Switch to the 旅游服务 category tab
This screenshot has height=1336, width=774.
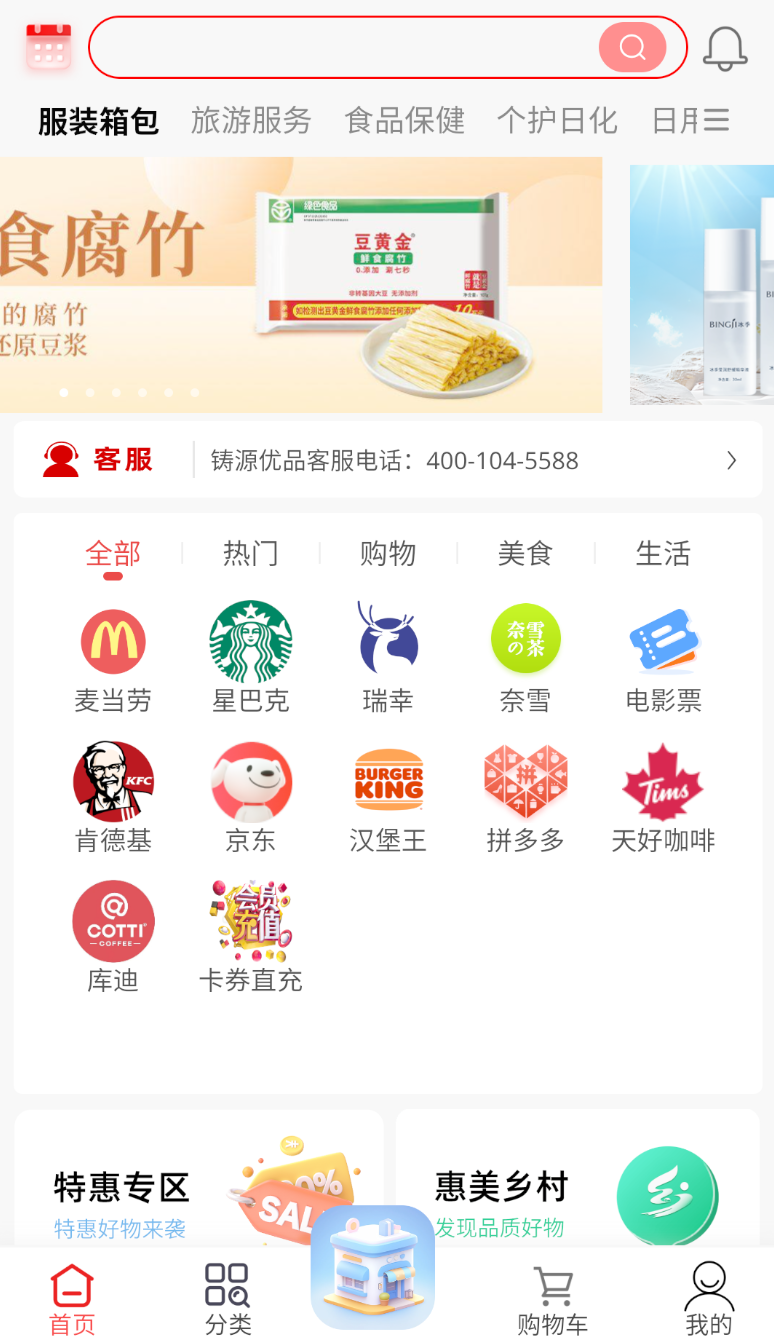(x=251, y=119)
